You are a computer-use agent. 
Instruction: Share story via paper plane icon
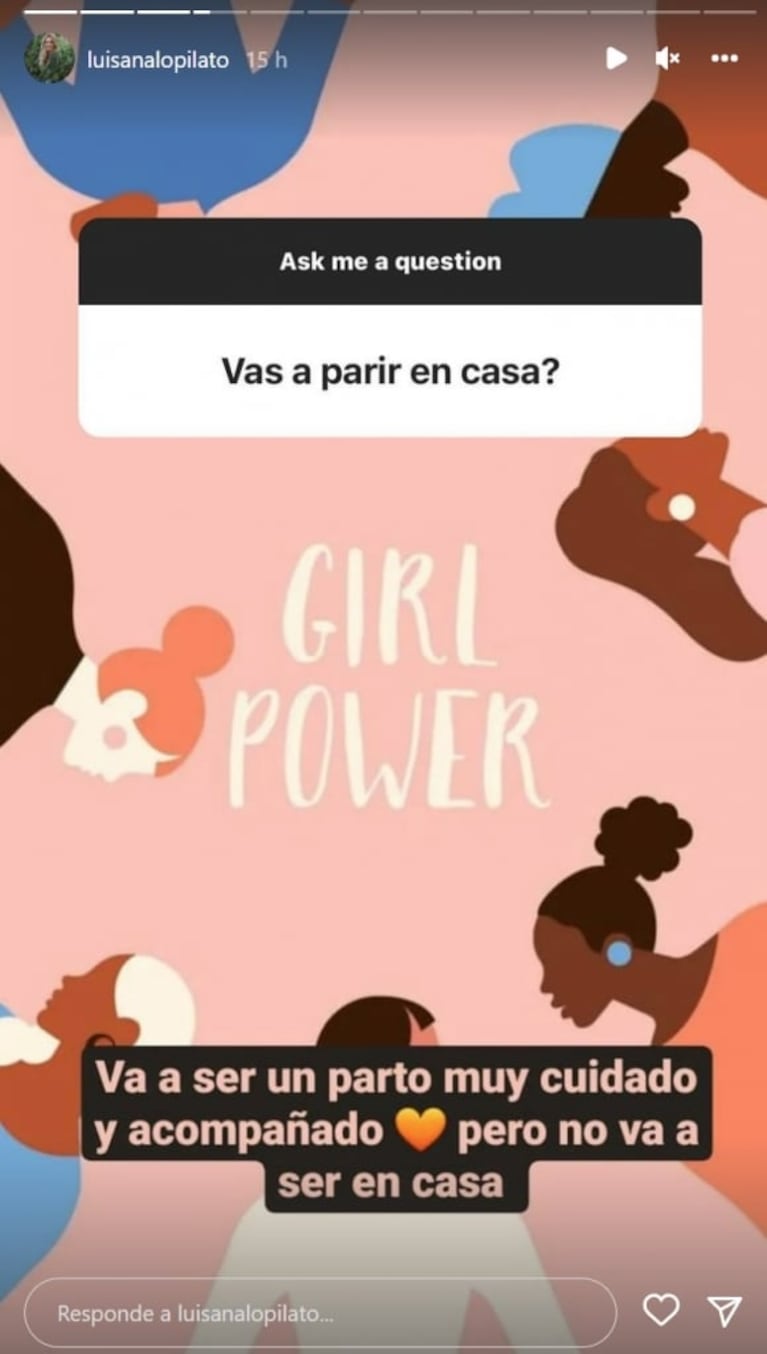724,1310
